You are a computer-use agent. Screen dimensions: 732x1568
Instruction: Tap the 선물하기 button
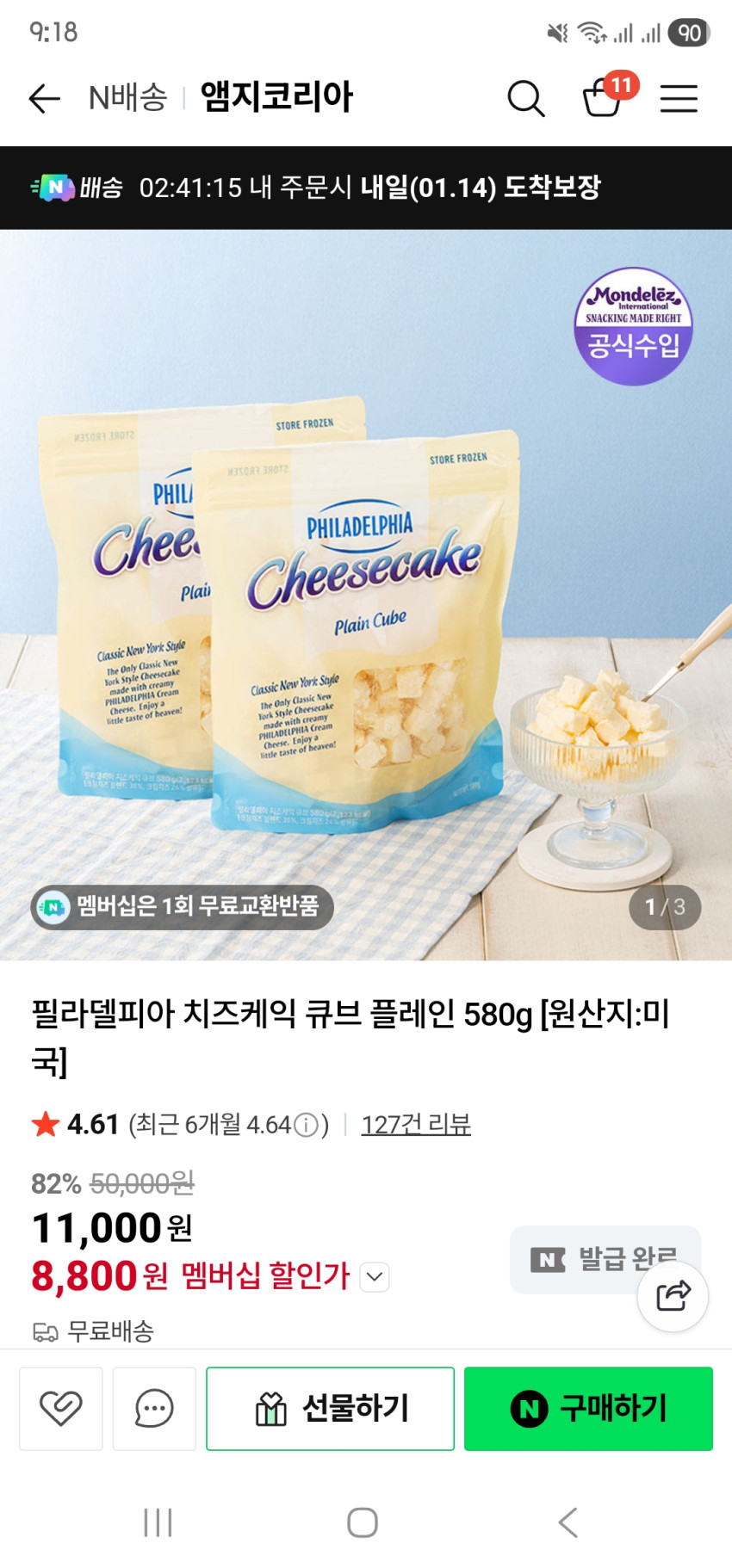click(x=331, y=1409)
